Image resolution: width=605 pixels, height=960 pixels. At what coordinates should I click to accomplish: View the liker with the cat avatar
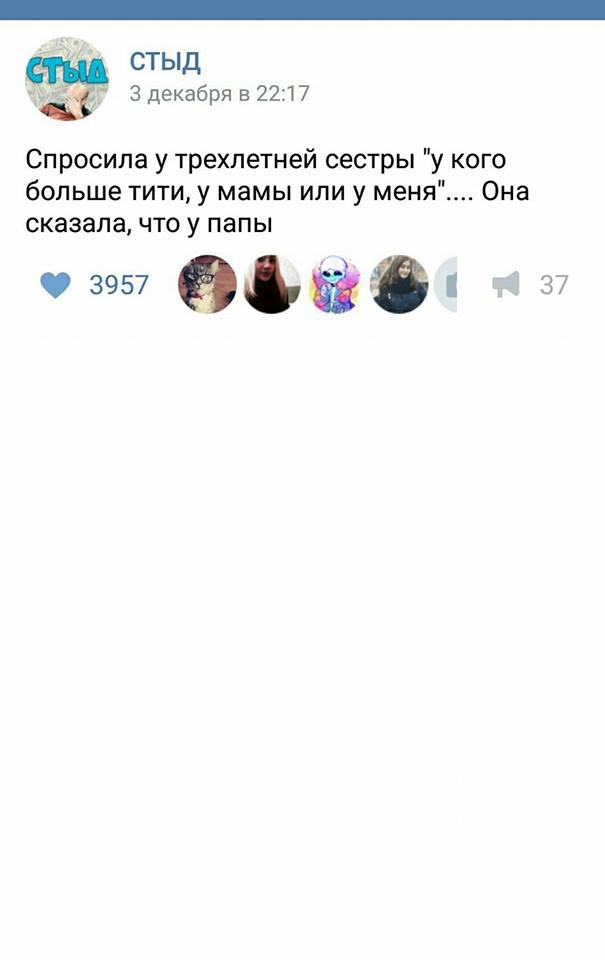click(x=208, y=284)
